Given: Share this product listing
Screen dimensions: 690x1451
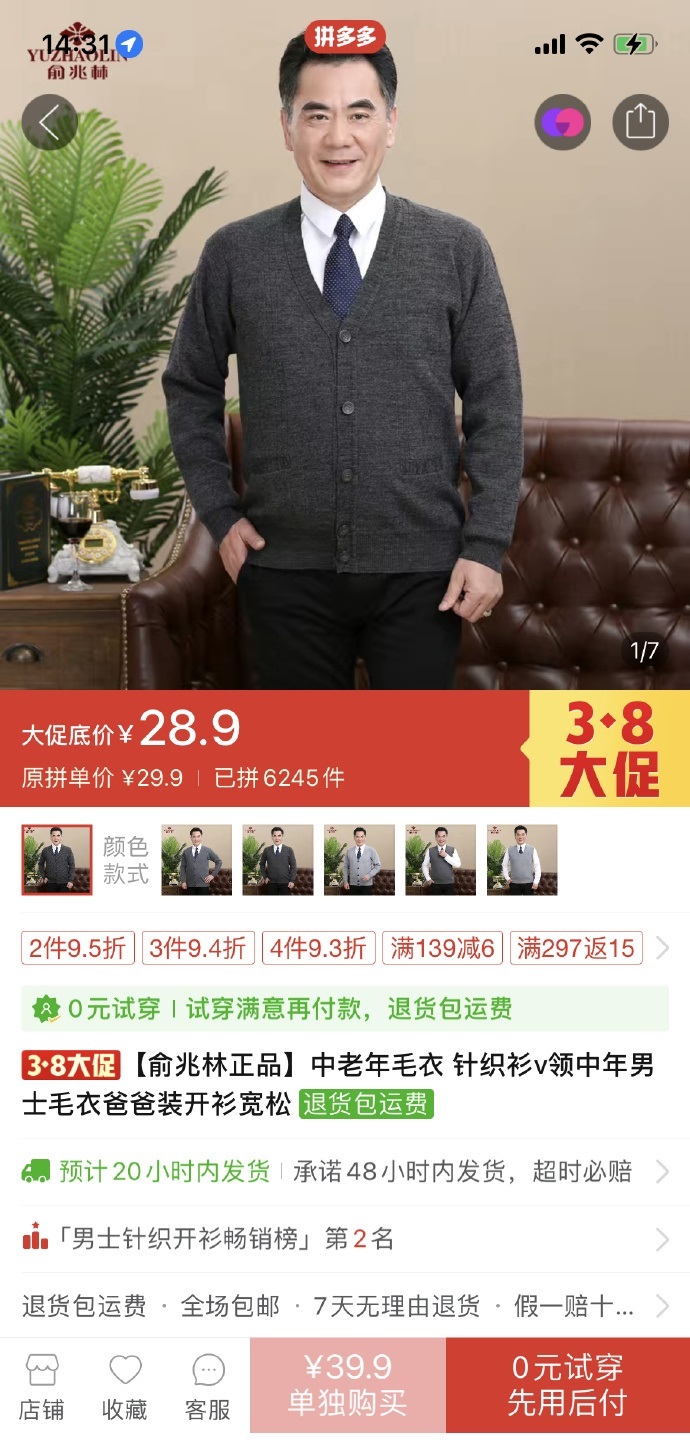Looking at the screenshot, I should tap(640, 122).
